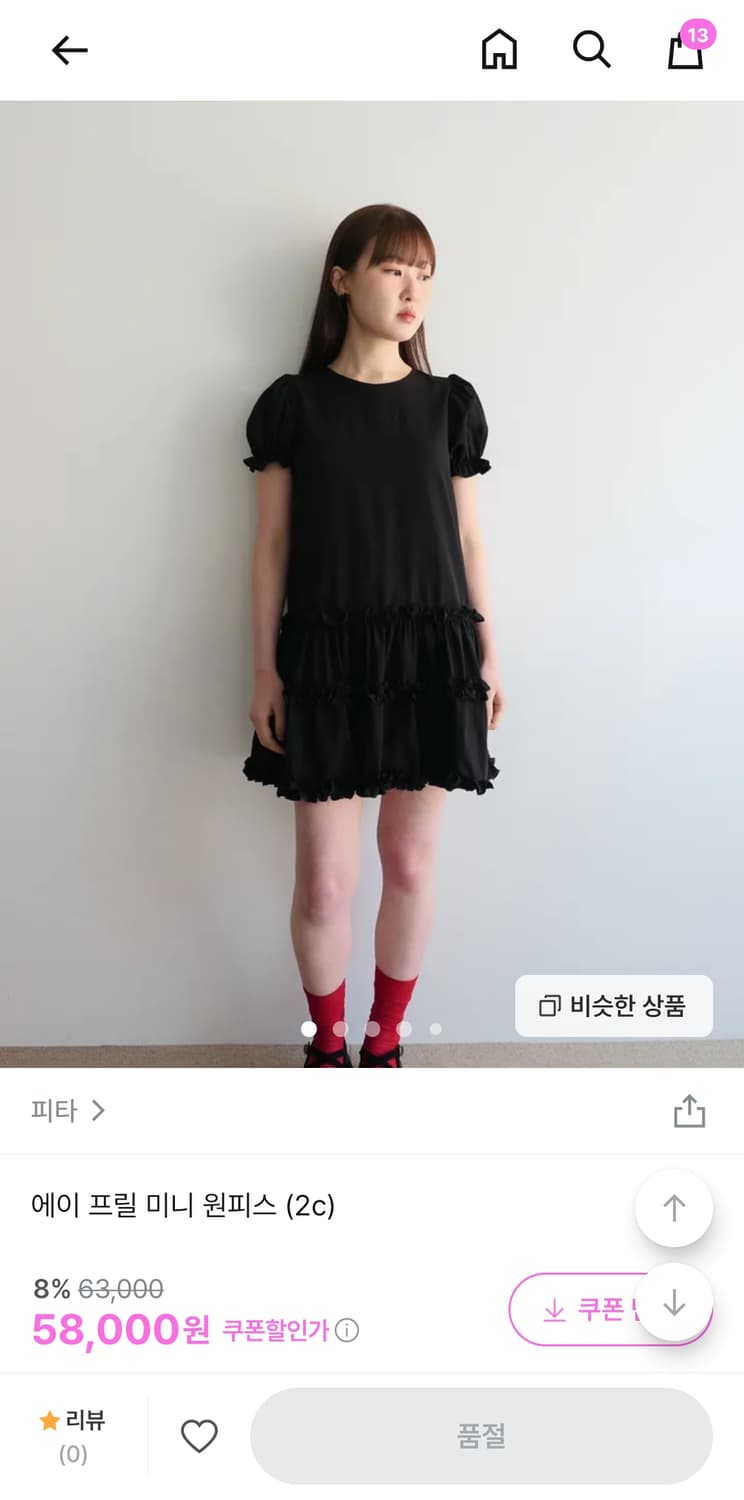Click the 품절 sold-out button
This screenshot has height=1500, width=744.
pos(481,1434)
